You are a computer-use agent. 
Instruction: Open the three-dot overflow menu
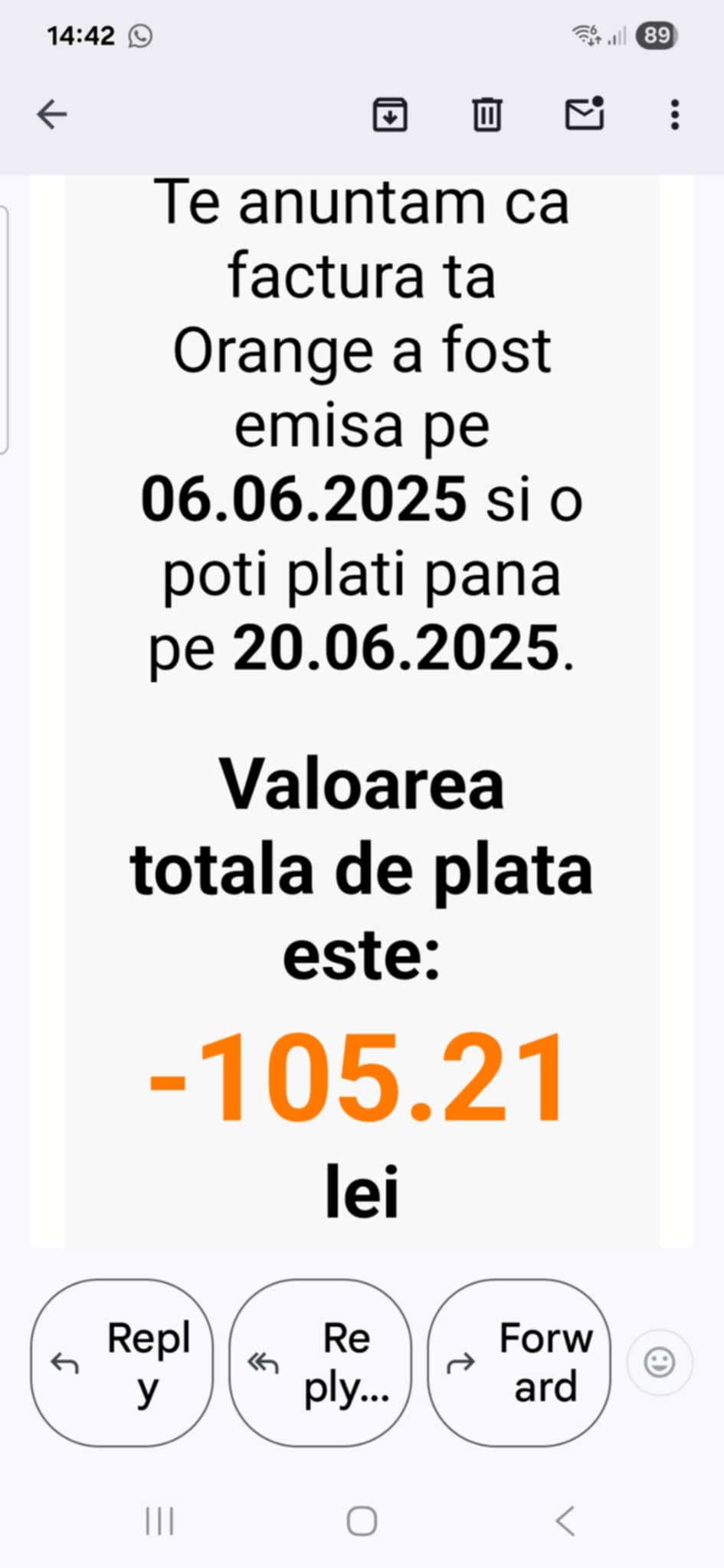674,115
